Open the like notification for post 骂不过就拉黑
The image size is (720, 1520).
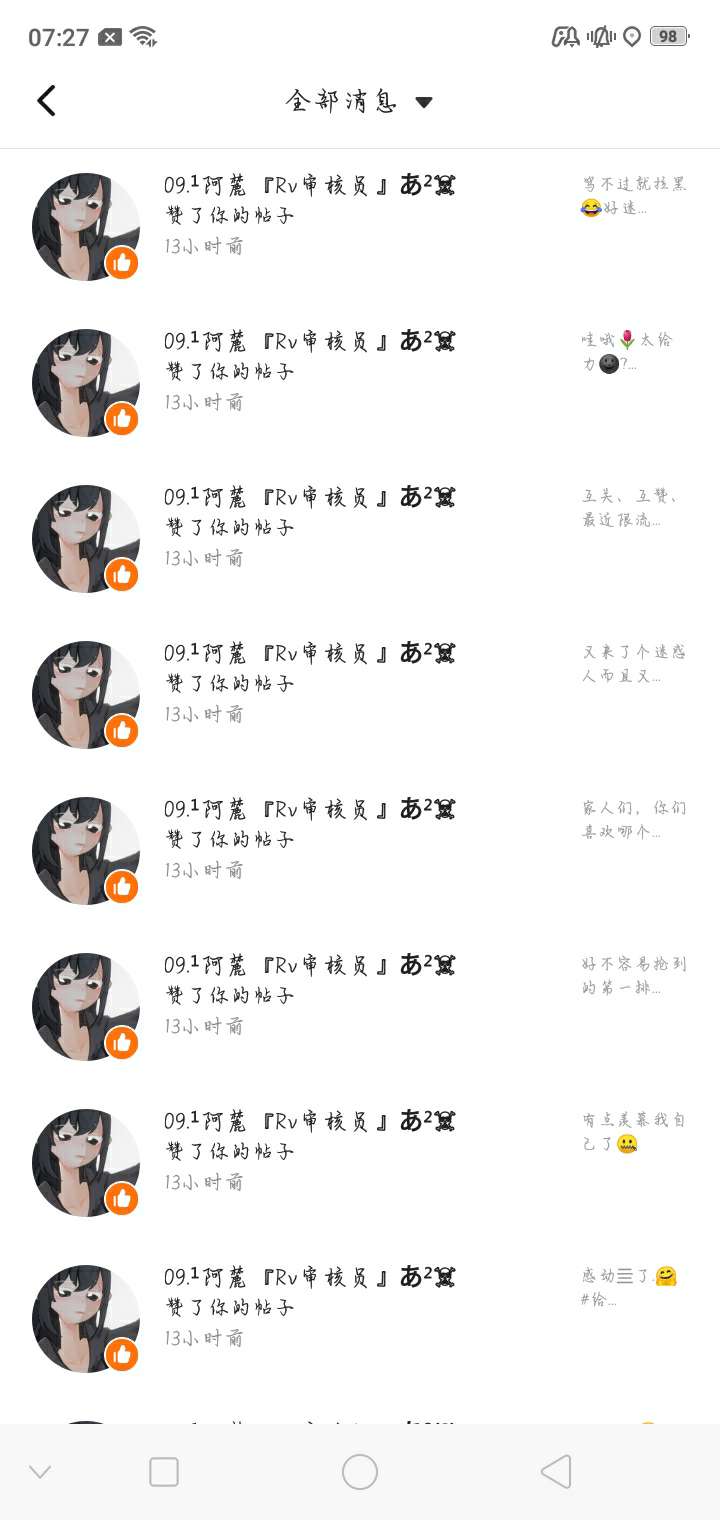360,215
